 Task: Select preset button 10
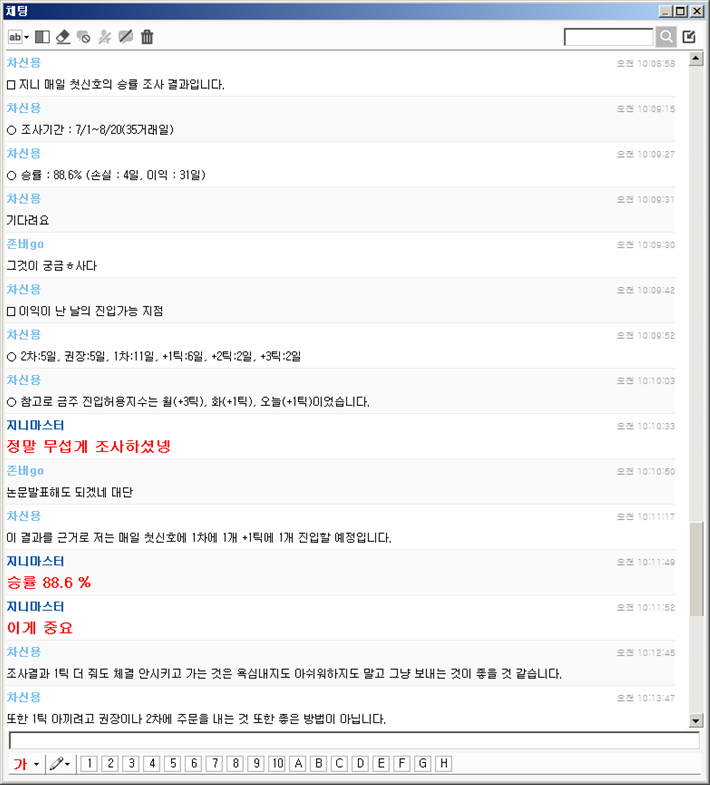(276, 764)
